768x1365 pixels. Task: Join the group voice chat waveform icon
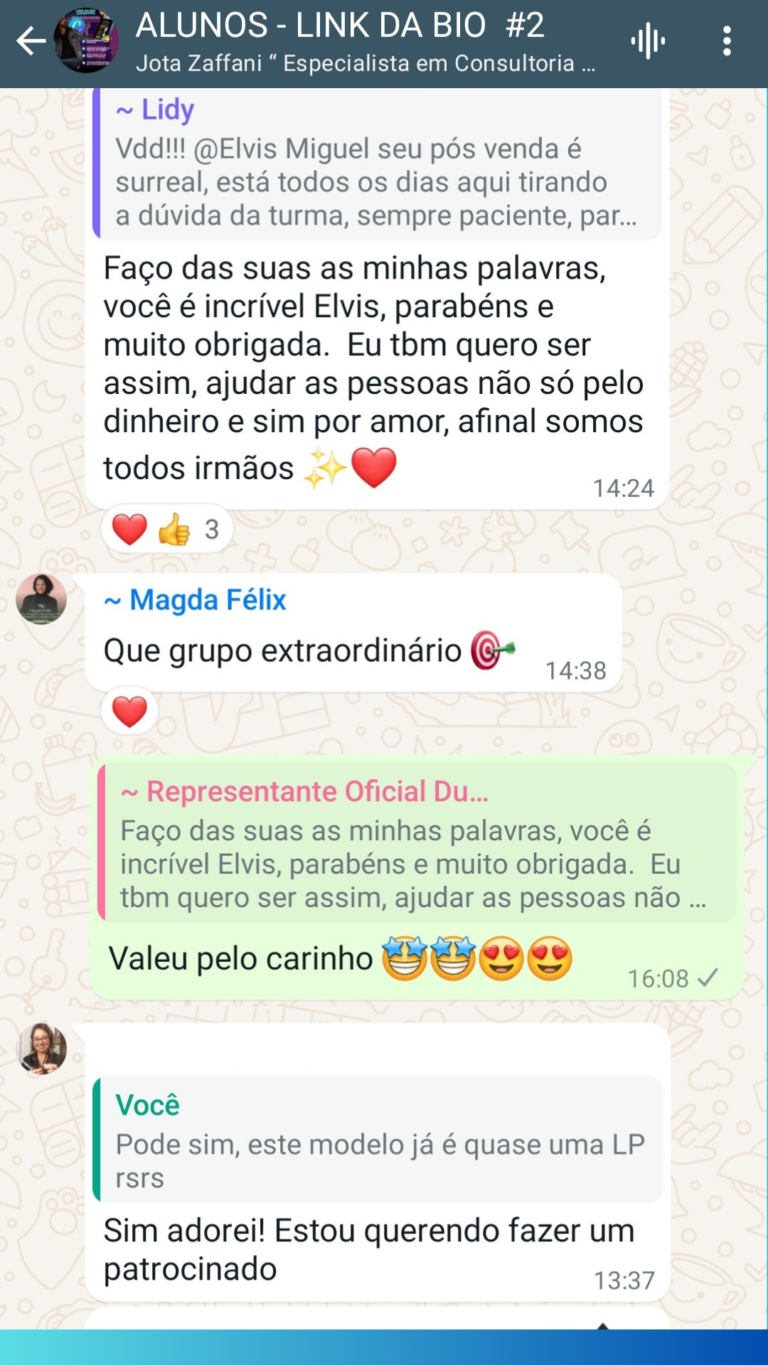[648, 42]
